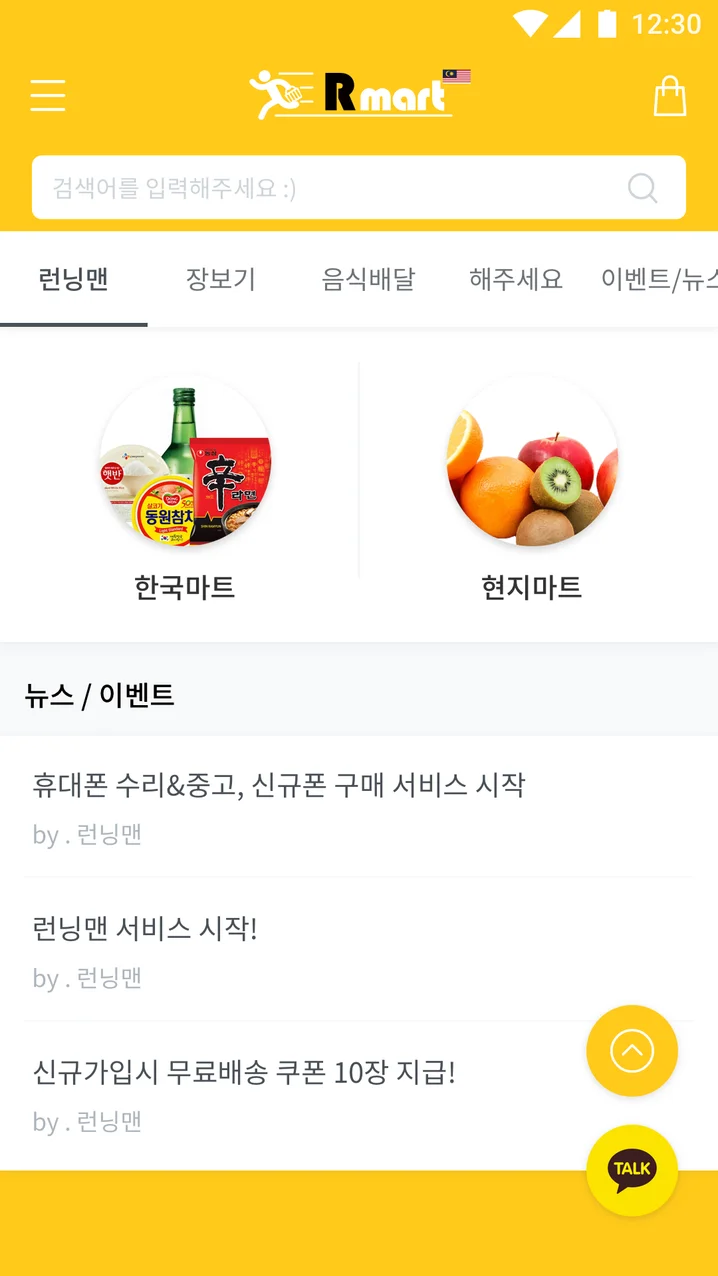This screenshot has height=1276, width=718.
Task: Switch to the 런닝맨 tab
Action: pos(73,279)
